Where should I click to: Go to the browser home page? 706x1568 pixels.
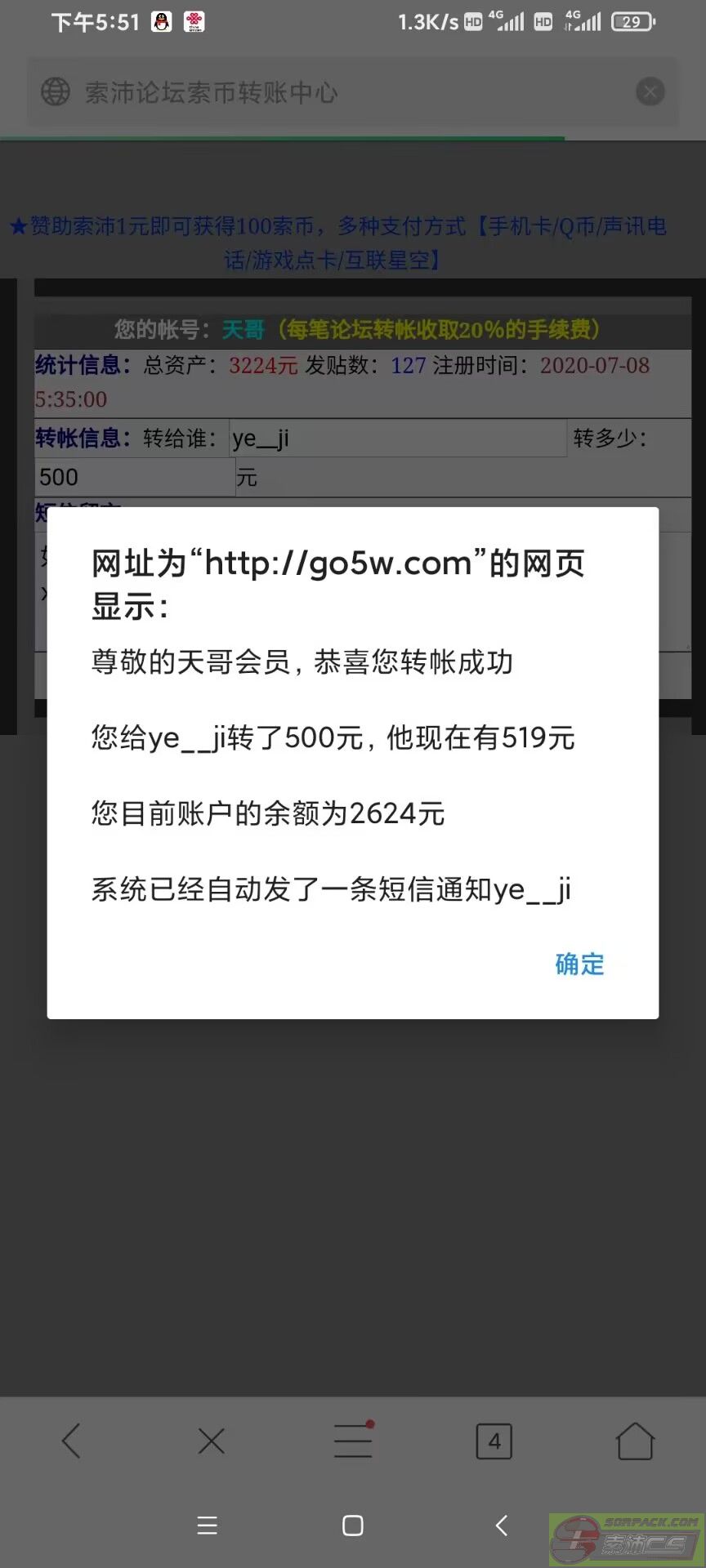[x=635, y=1441]
